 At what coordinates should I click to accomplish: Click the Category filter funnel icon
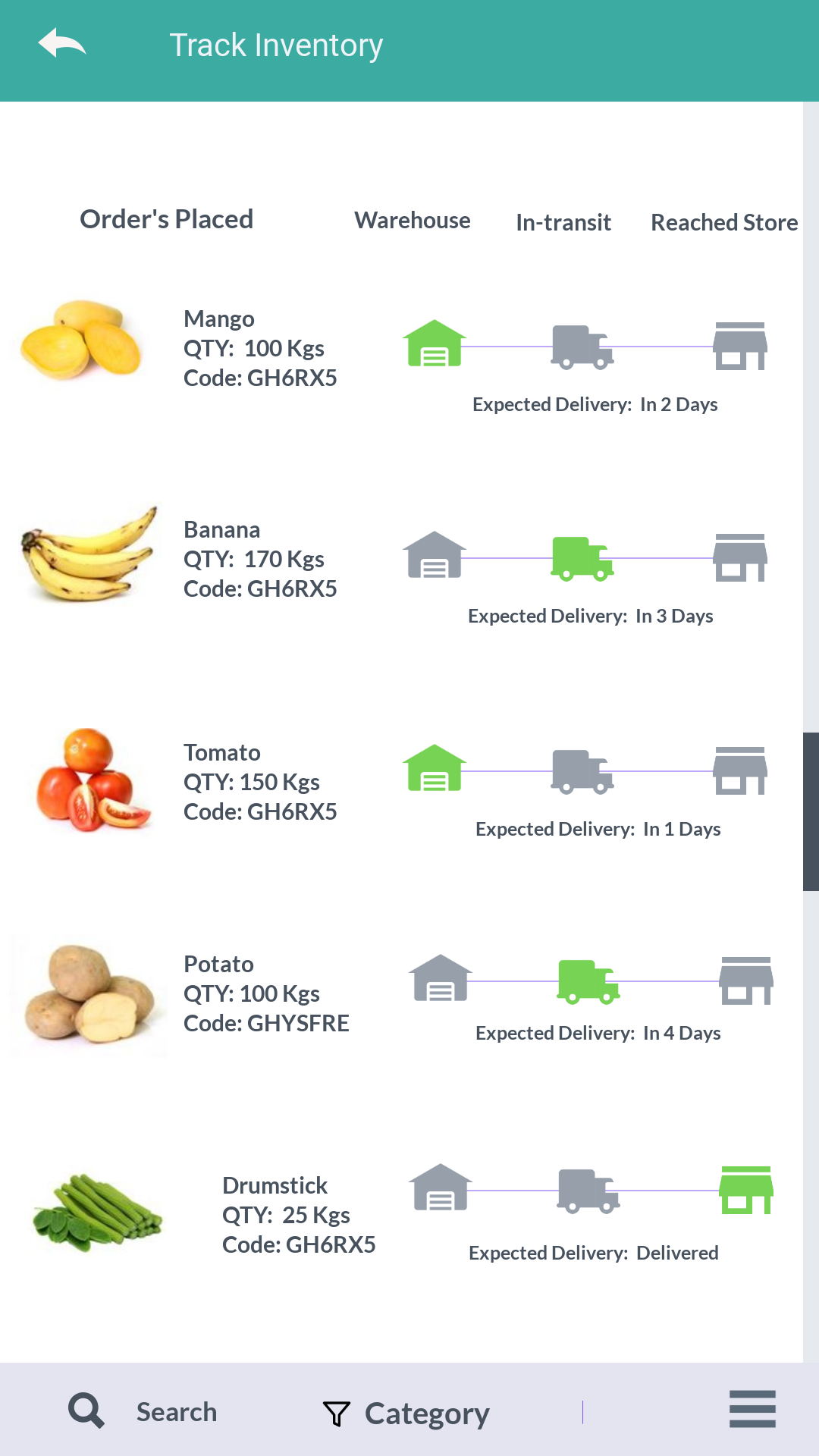tap(337, 1410)
